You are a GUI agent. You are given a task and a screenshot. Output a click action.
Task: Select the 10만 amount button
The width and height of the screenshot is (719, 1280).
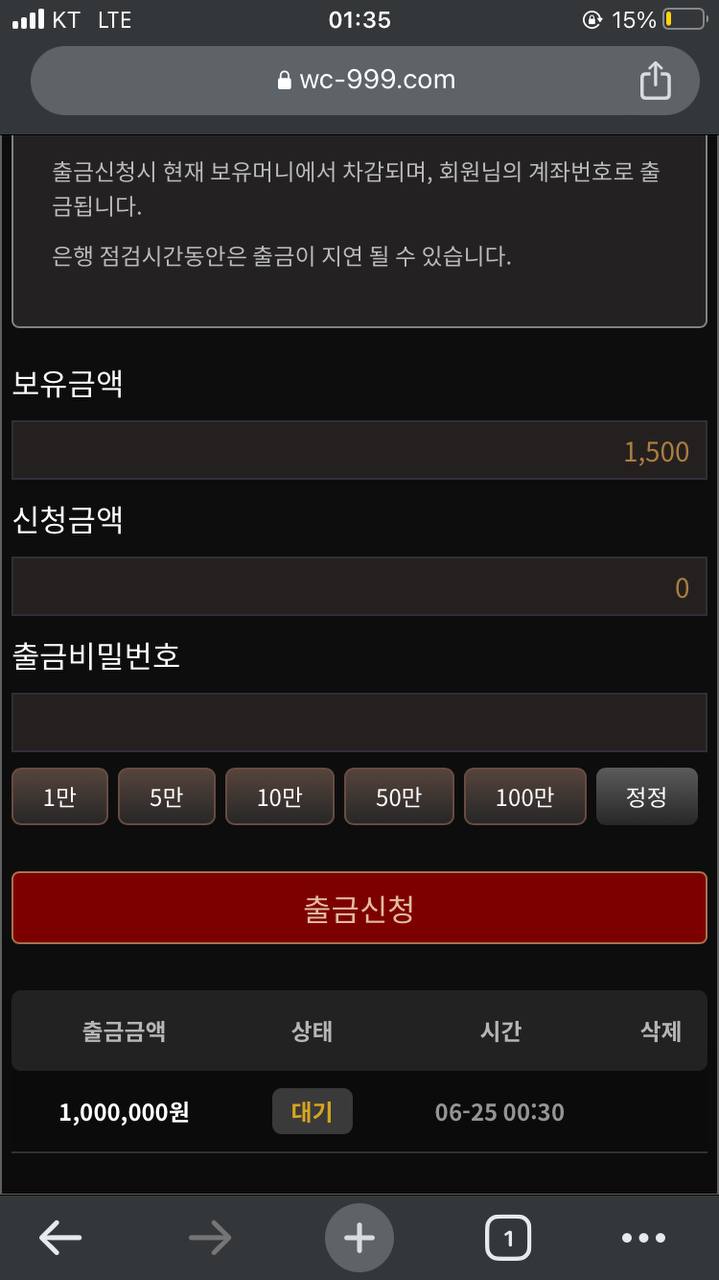point(279,797)
